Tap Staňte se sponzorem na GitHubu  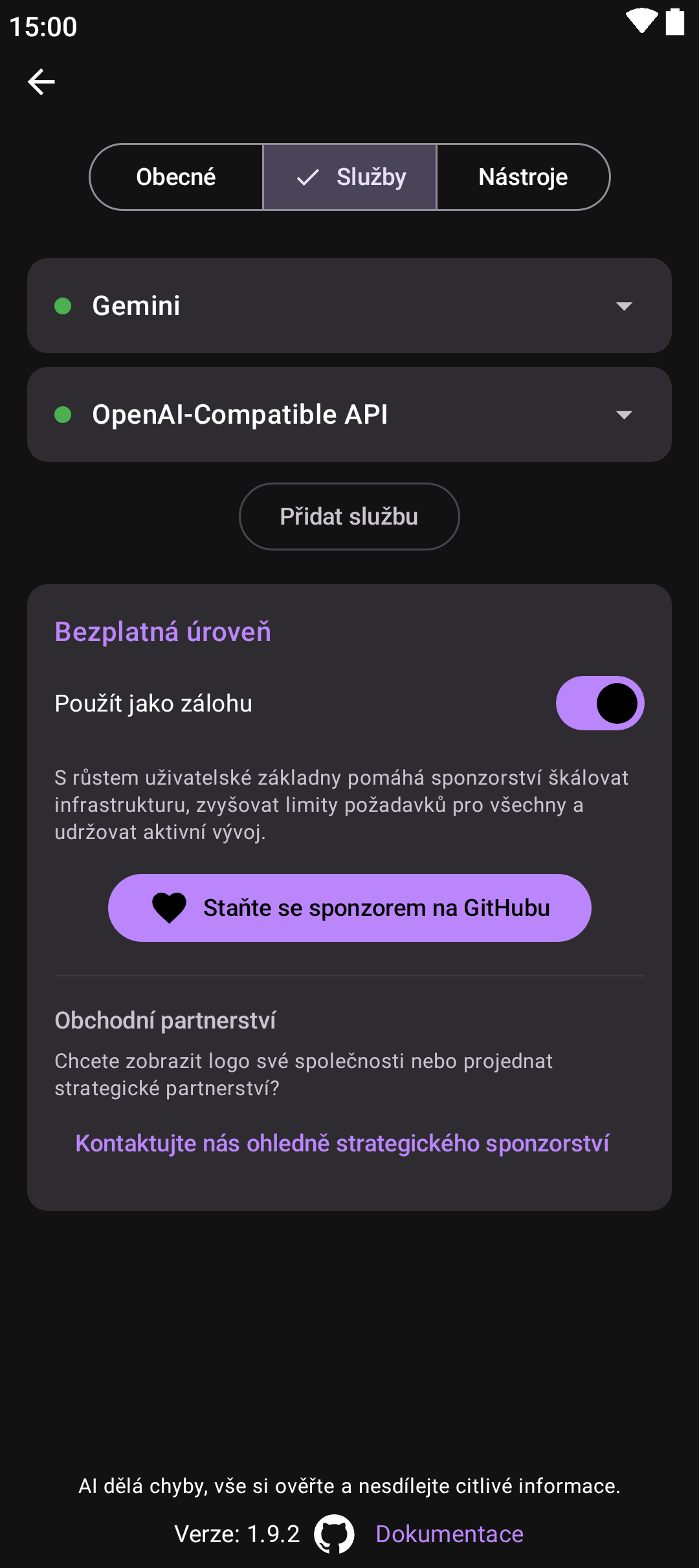[x=349, y=908]
